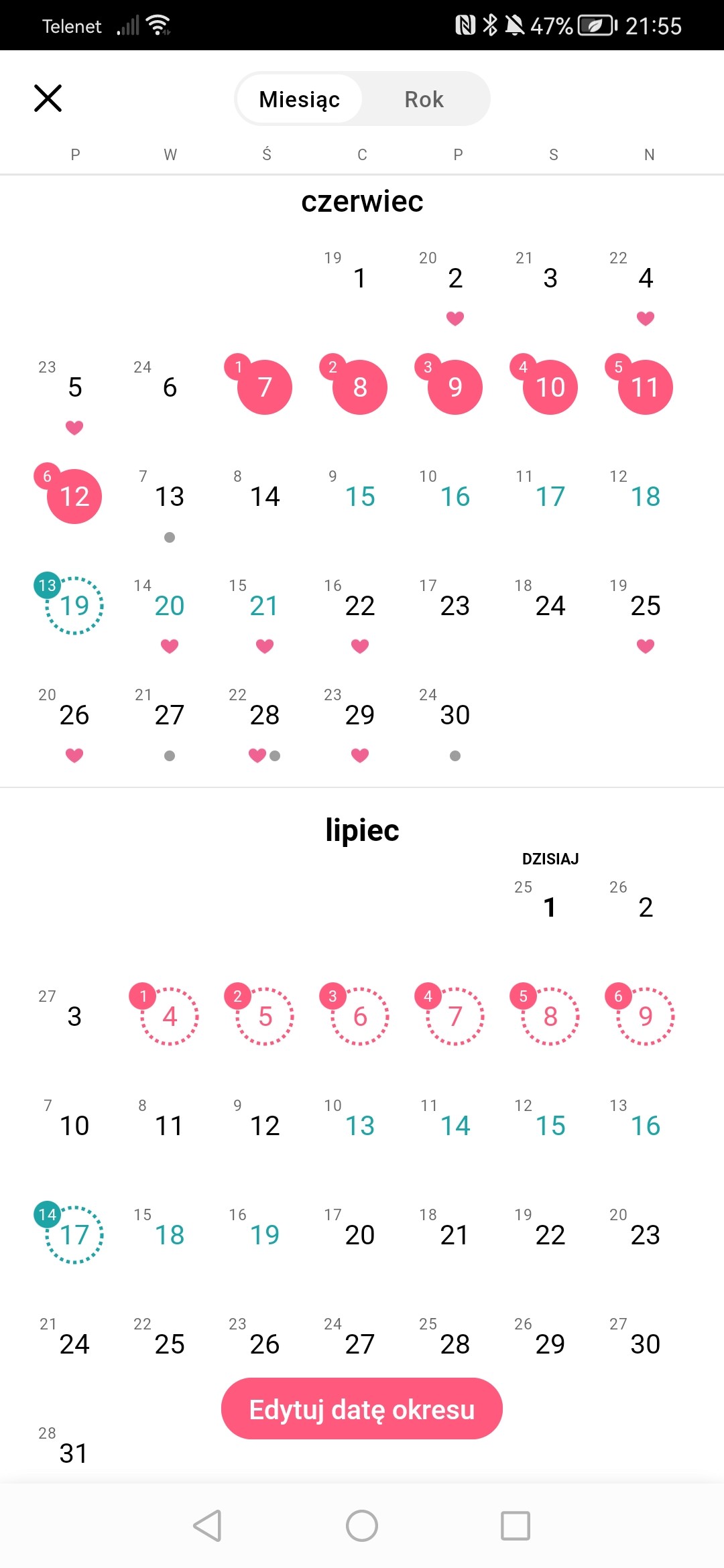This screenshot has height=1568, width=724.
Task: Select 24 lipiec in the calendar
Action: (x=74, y=1344)
